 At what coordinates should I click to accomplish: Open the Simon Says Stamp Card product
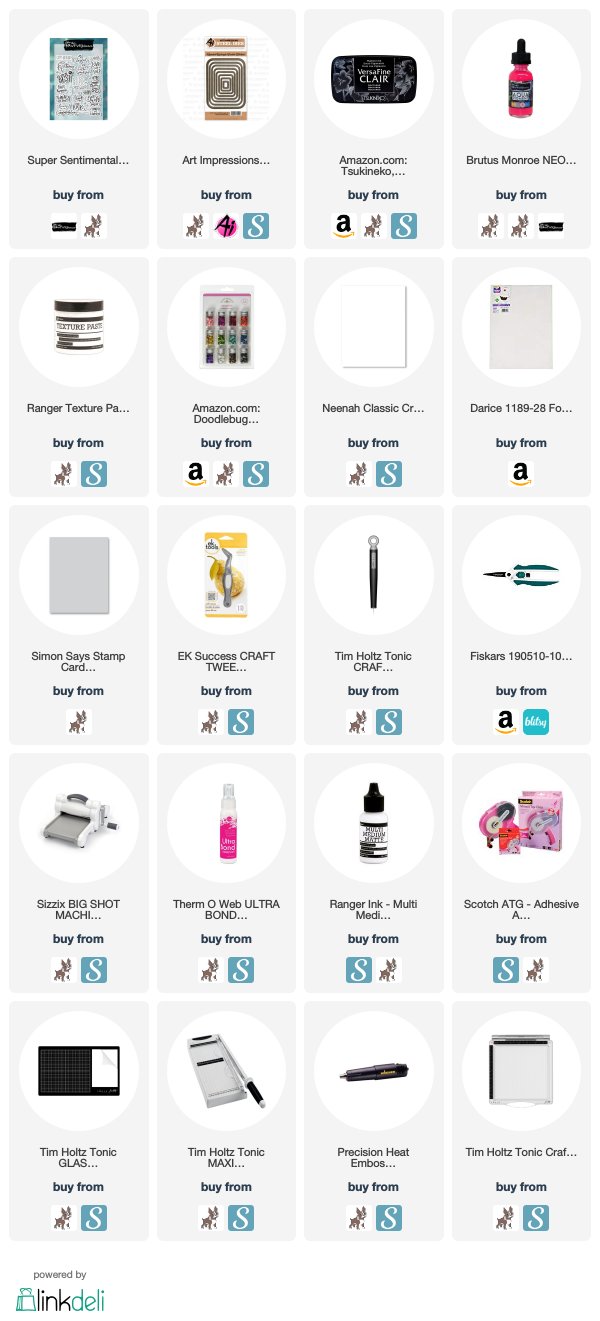(x=78, y=625)
